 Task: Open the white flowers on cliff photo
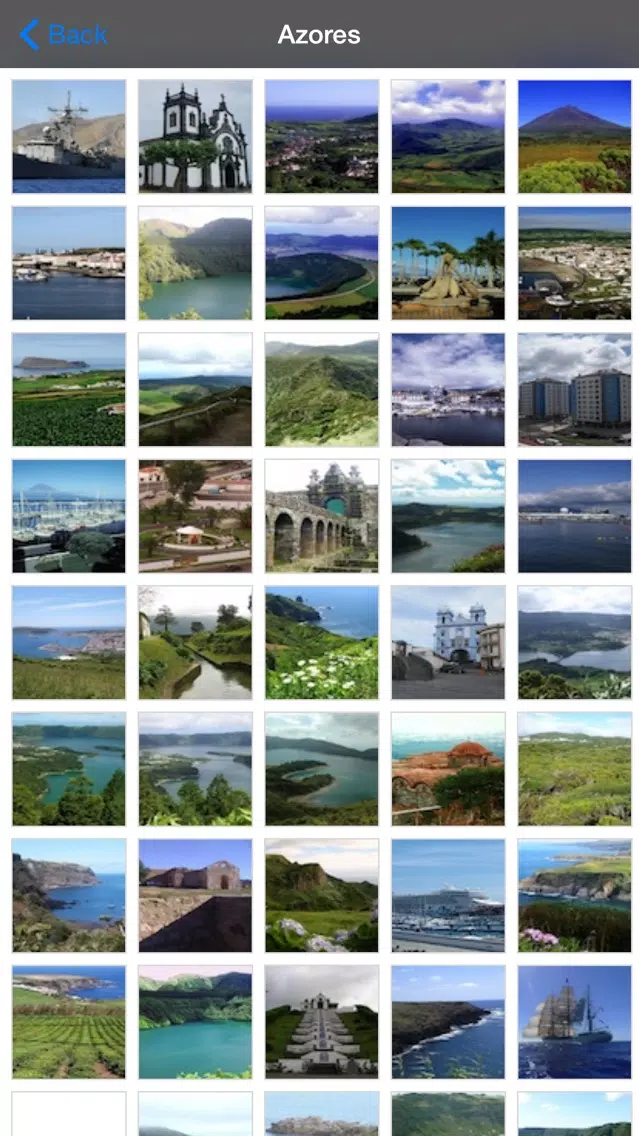(x=322, y=642)
